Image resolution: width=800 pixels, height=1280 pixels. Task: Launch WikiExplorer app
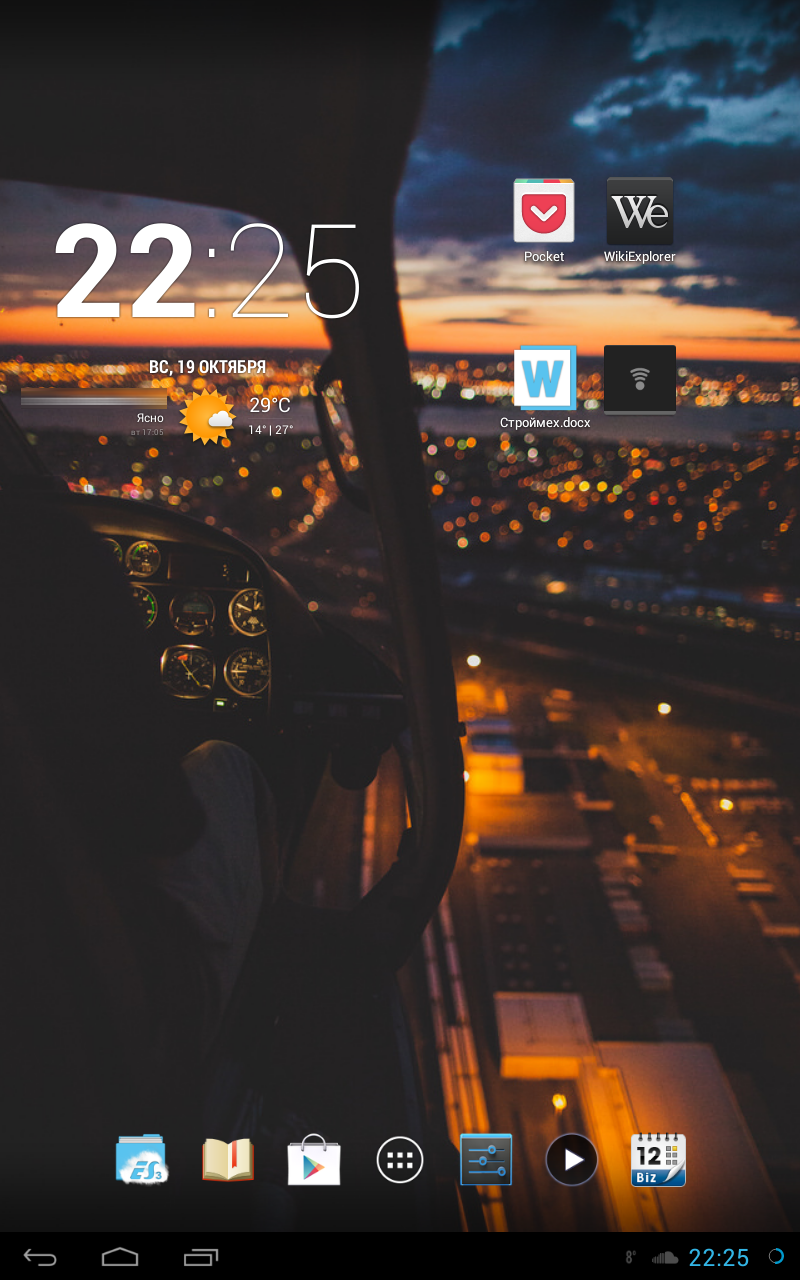click(x=639, y=212)
